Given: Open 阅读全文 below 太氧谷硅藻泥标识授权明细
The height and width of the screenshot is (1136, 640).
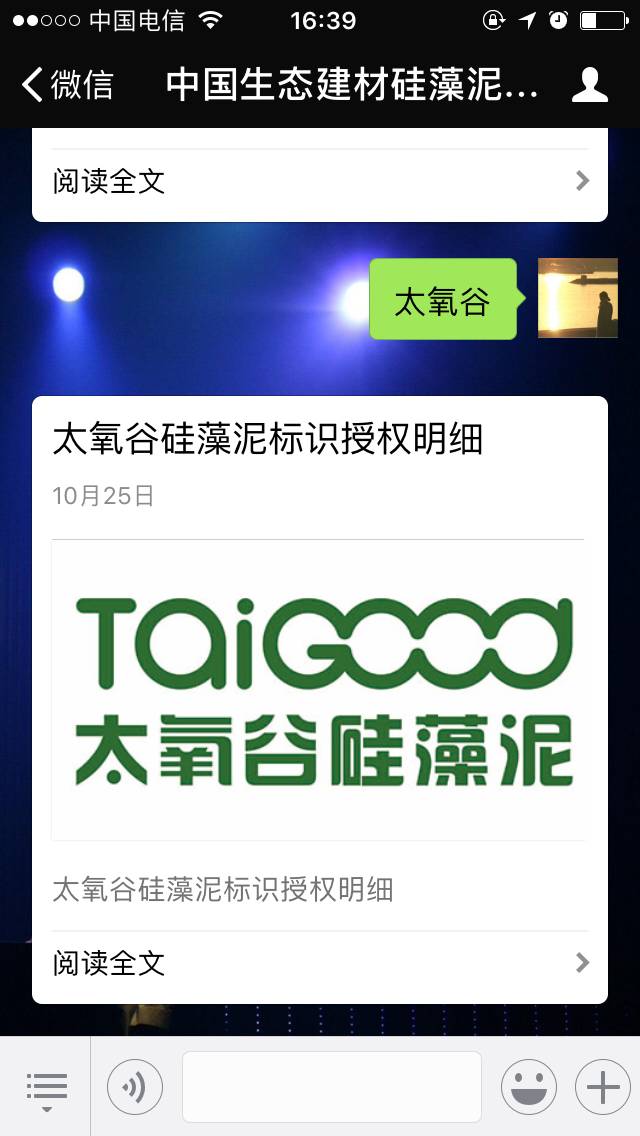Looking at the screenshot, I should (320, 963).
